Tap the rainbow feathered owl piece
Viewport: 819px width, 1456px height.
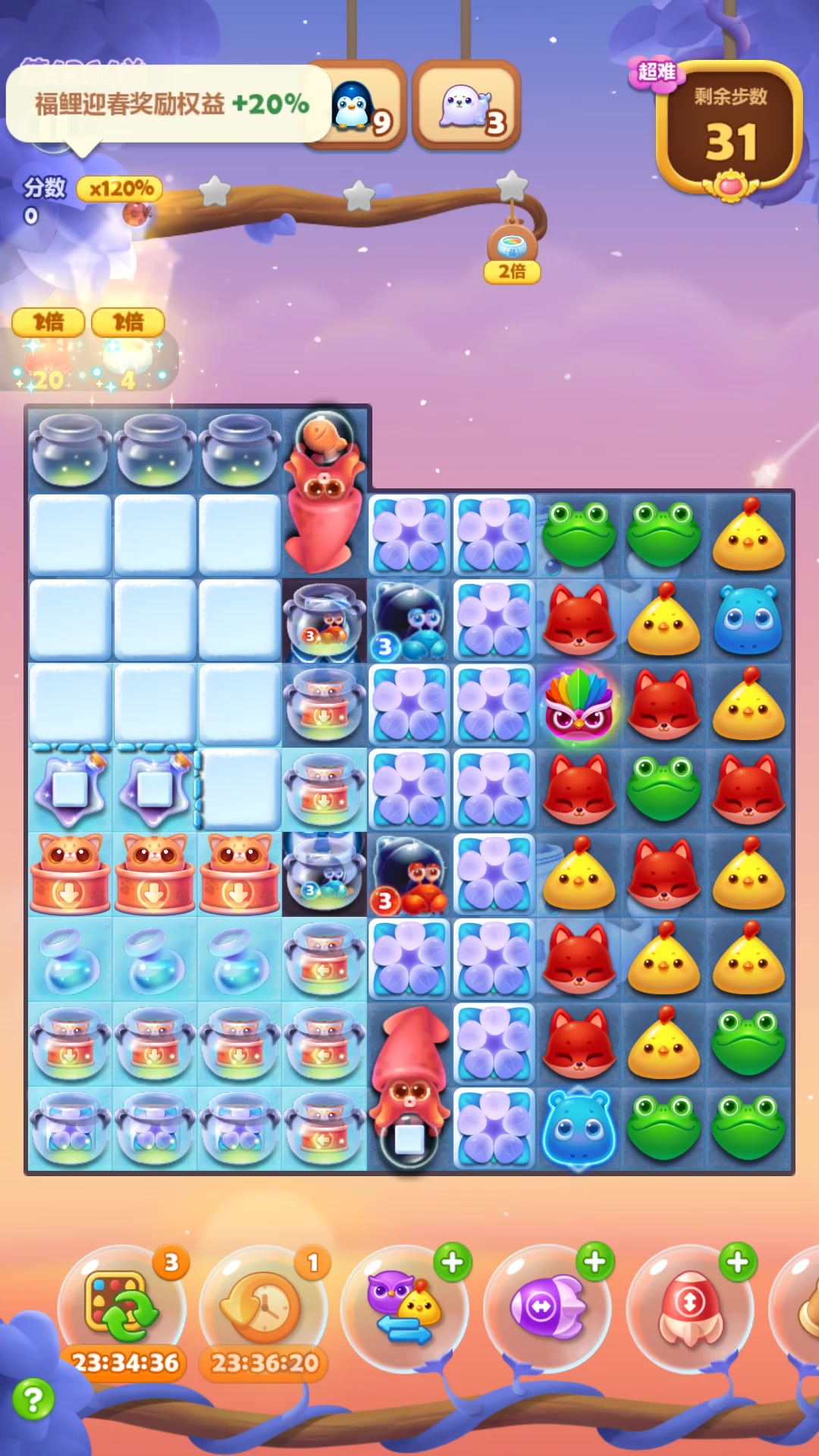pos(579,705)
